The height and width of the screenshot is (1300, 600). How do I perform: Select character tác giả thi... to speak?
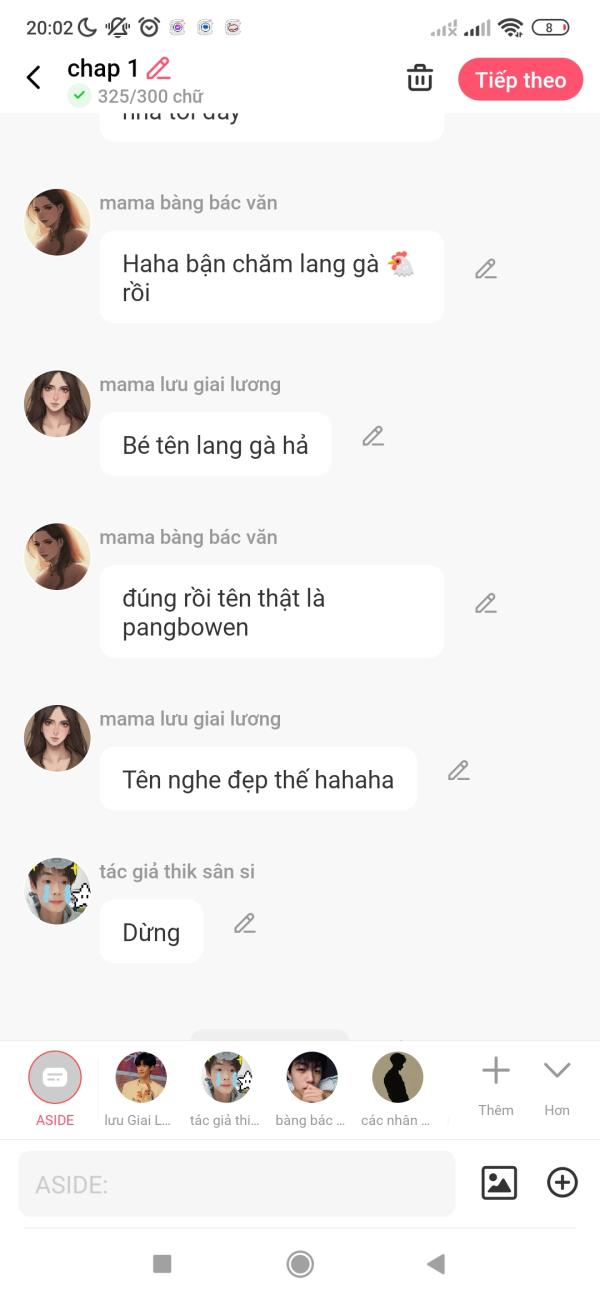227,1090
